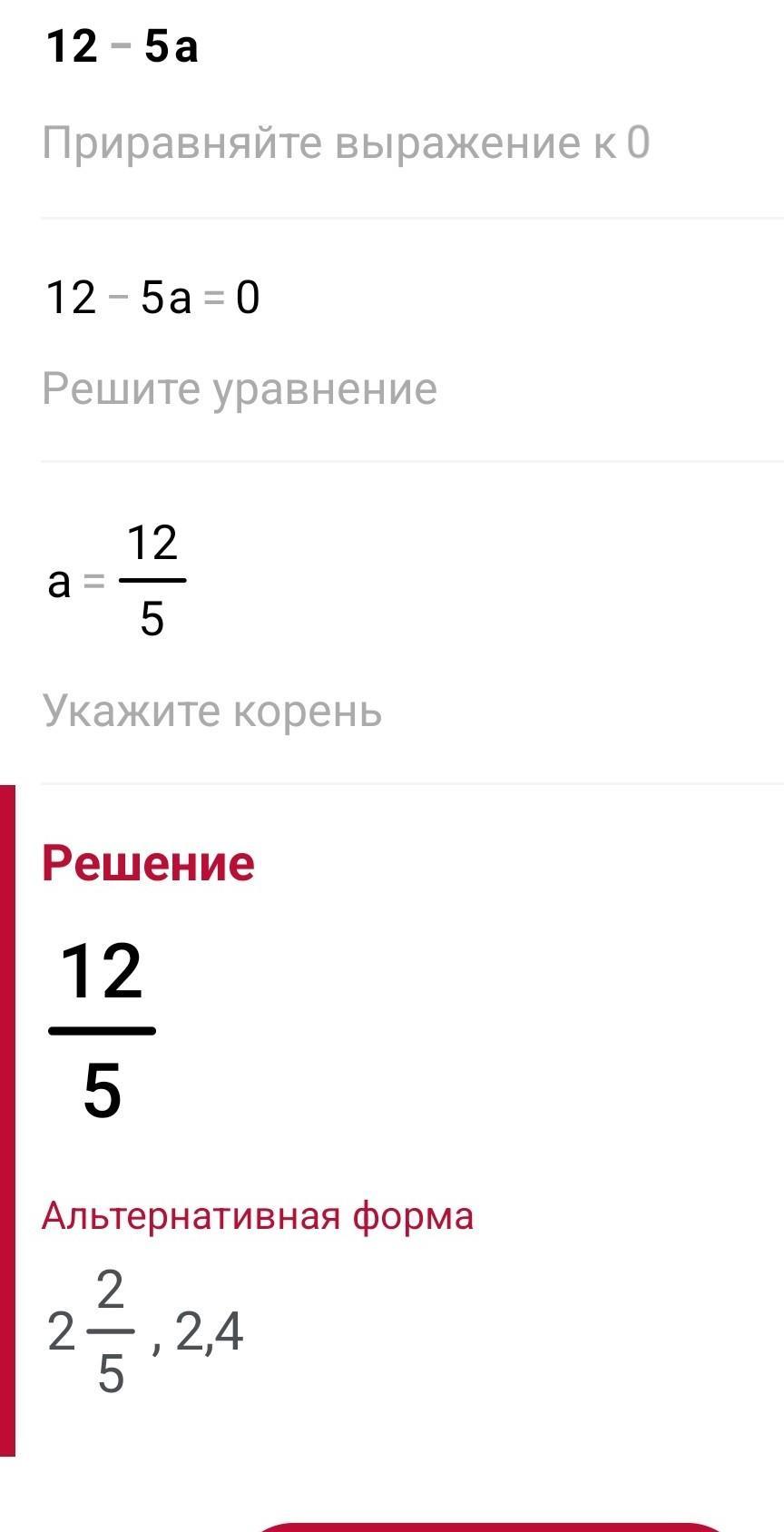This screenshot has height=1532, width=784.
Task: Open the 'Решите уравнение' step
Action: pos(240,389)
